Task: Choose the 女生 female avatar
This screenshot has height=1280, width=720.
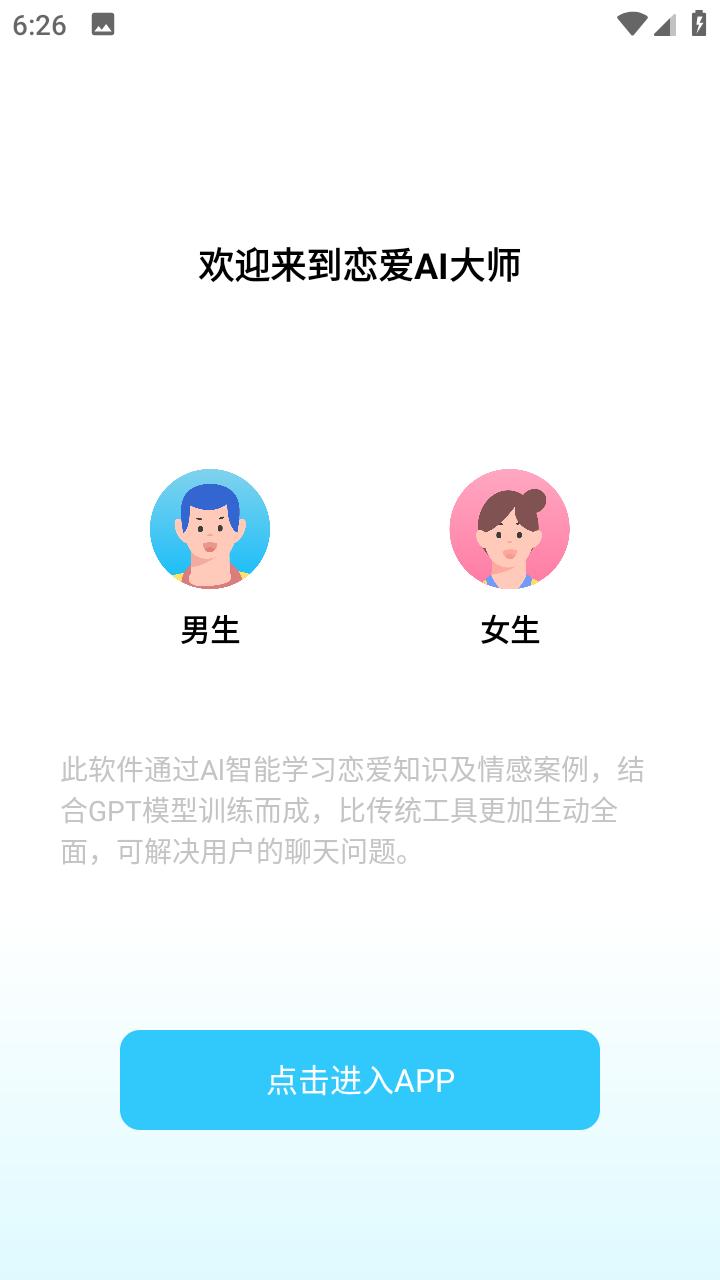Action: point(510,529)
